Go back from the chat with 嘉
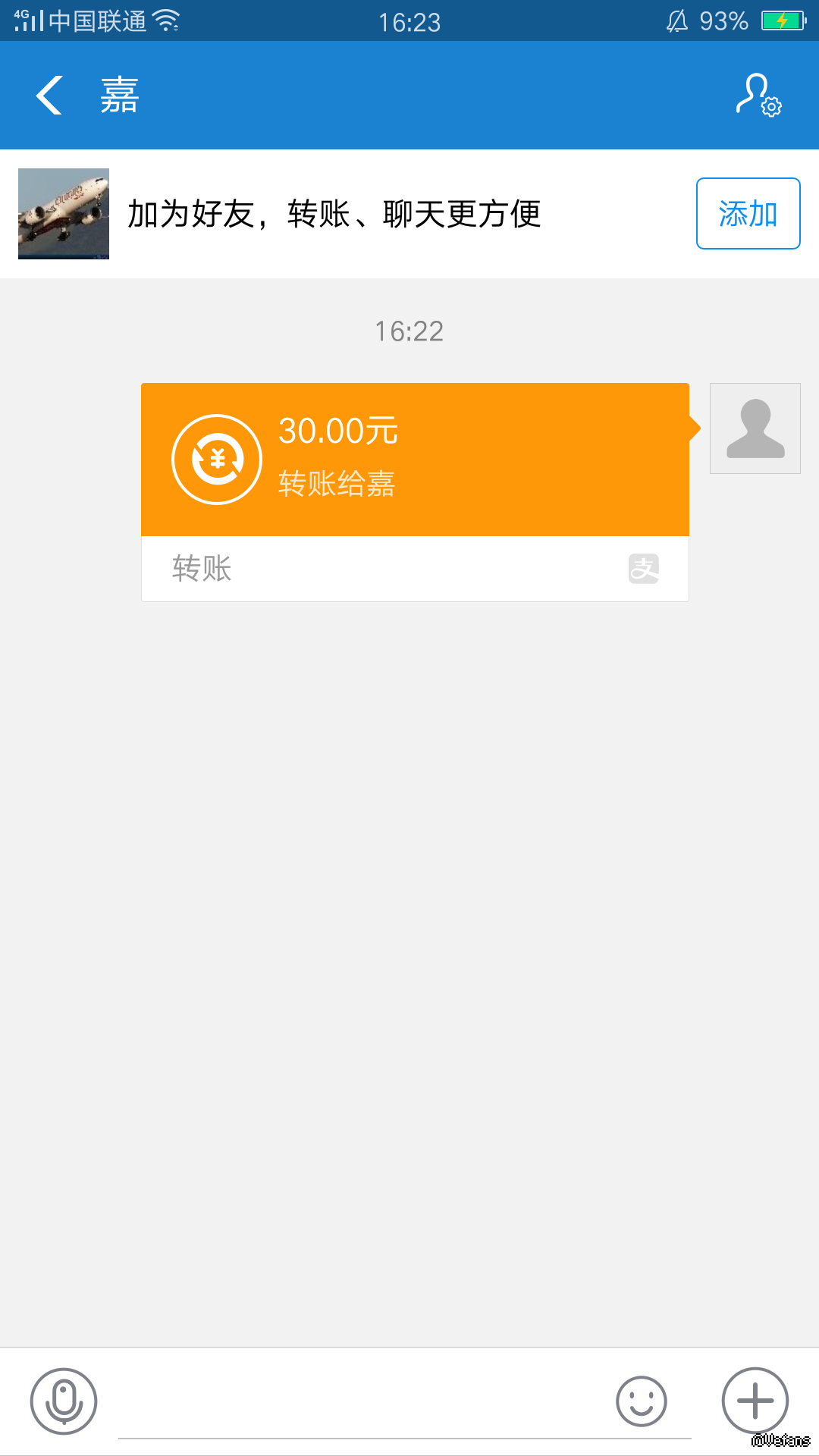819x1456 pixels. coord(49,96)
